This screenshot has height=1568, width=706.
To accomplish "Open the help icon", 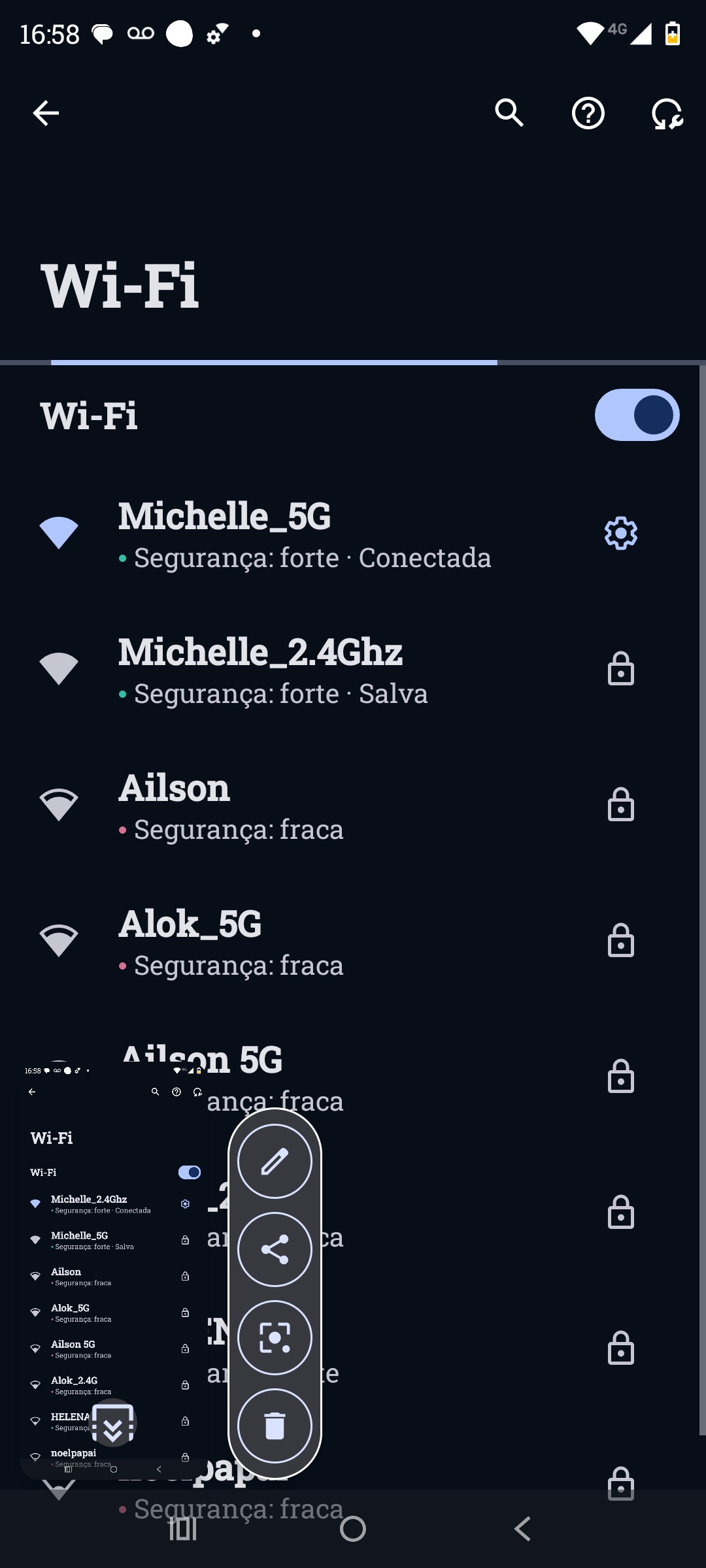I will 588,113.
